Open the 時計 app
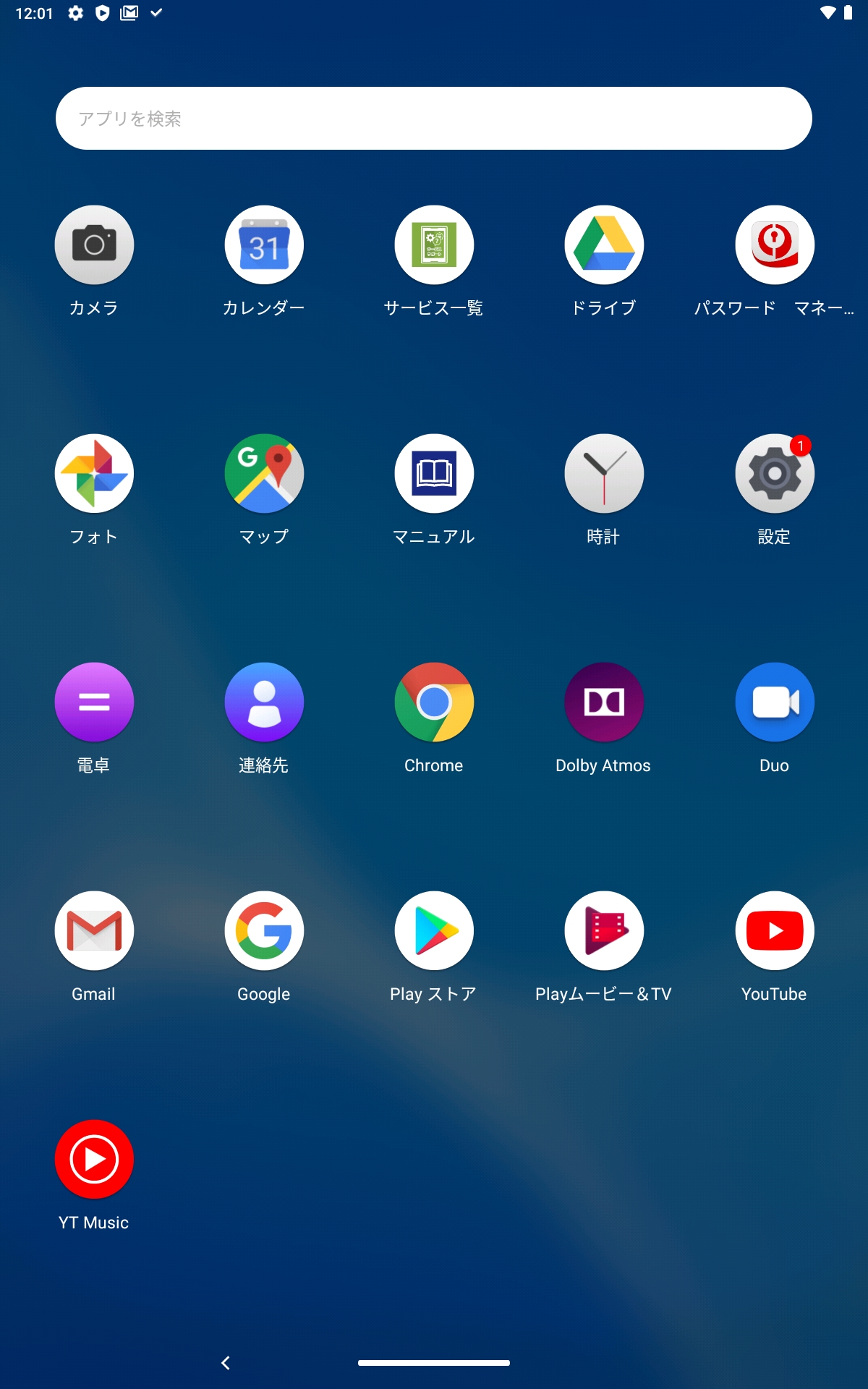This screenshot has height=1389, width=868. point(604,474)
